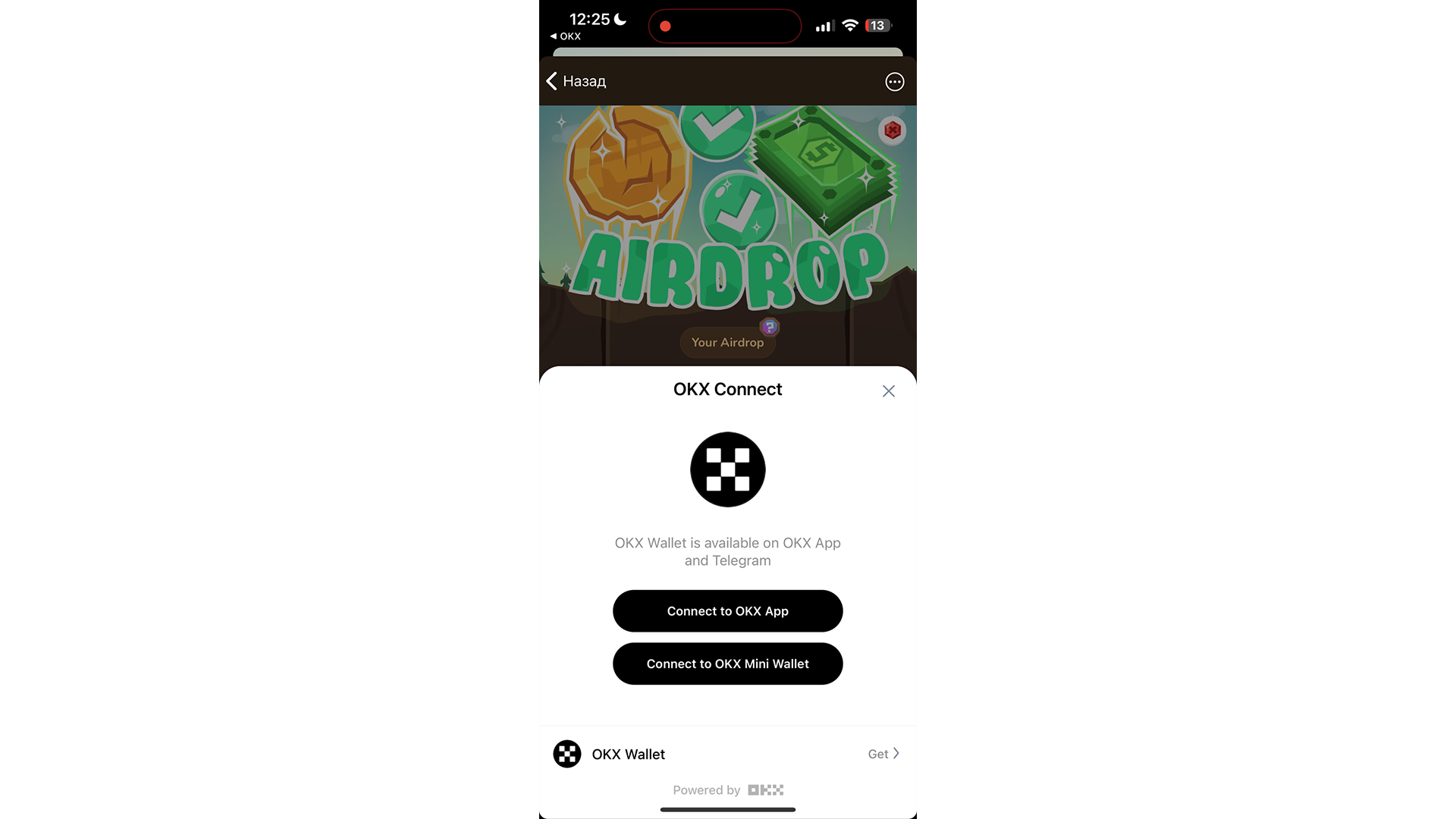This screenshot has height=819, width=1456.
Task: Close the OKX Connect dialog
Action: pyautogui.click(x=888, y=391)
